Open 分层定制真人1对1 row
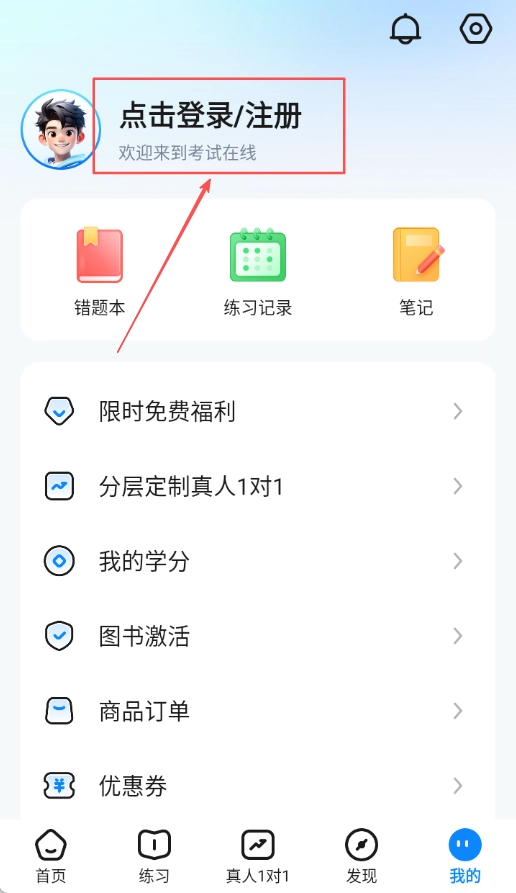The image size is (516, 893). 257,486
